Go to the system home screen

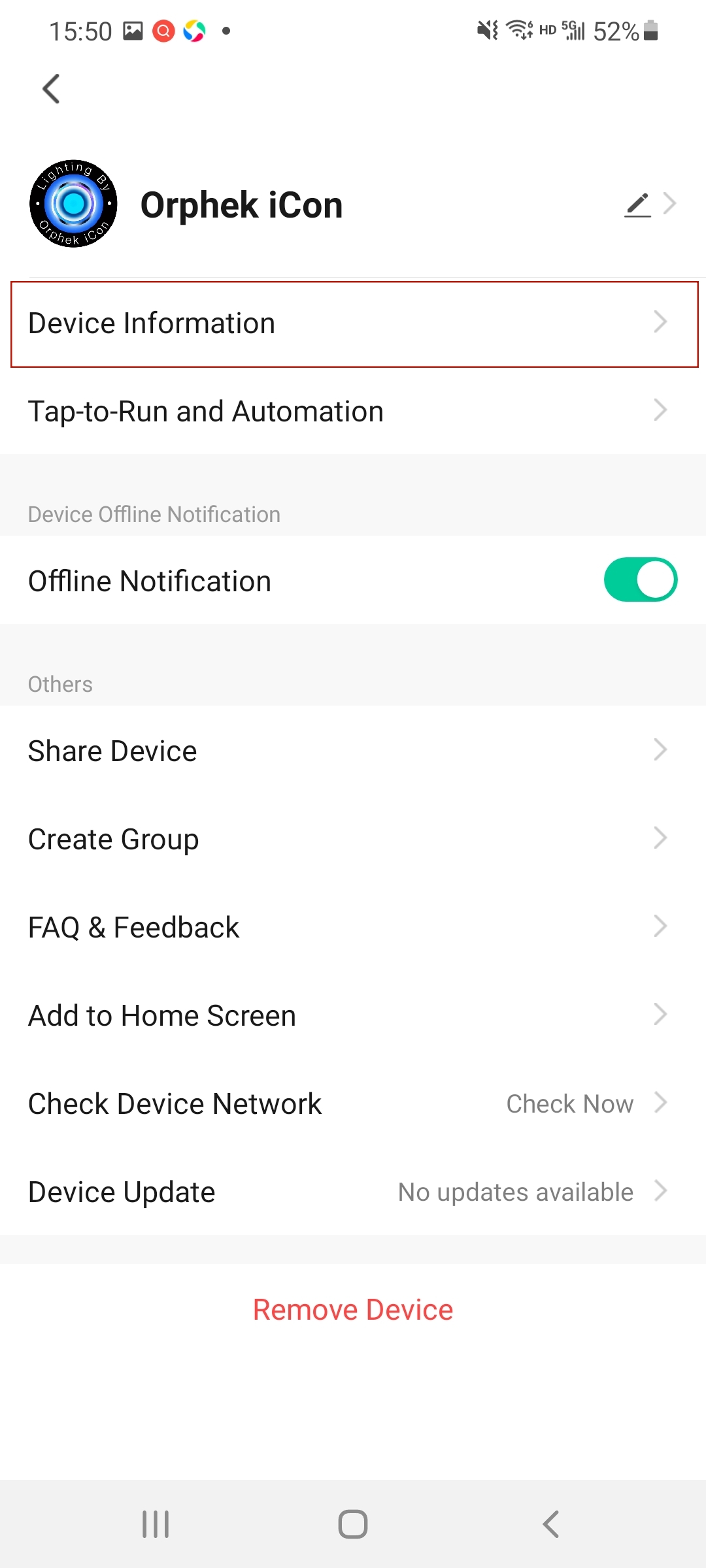tap(353, 1524)
